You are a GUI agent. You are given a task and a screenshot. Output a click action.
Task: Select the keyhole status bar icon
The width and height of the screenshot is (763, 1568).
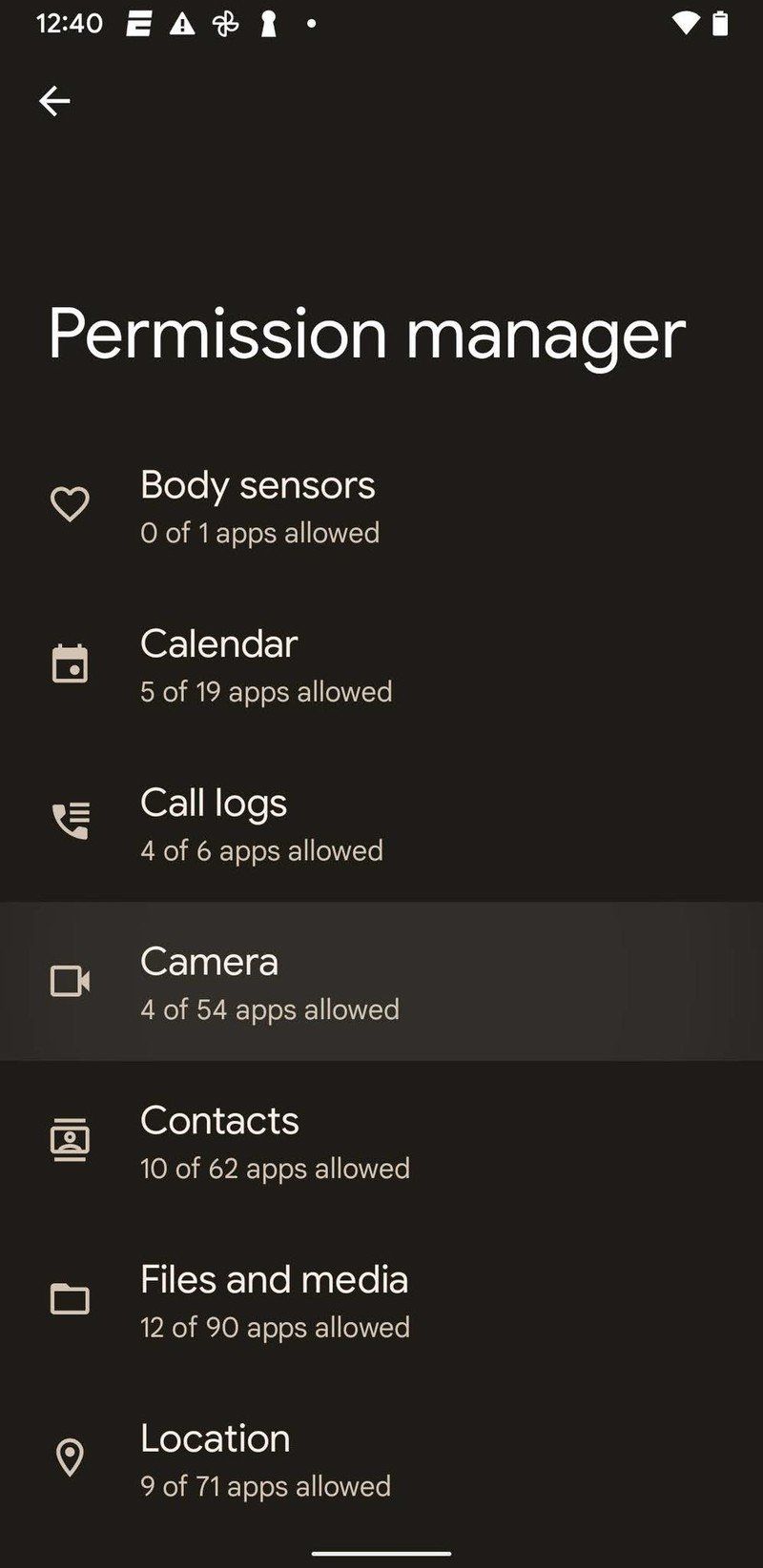[268, 23]
